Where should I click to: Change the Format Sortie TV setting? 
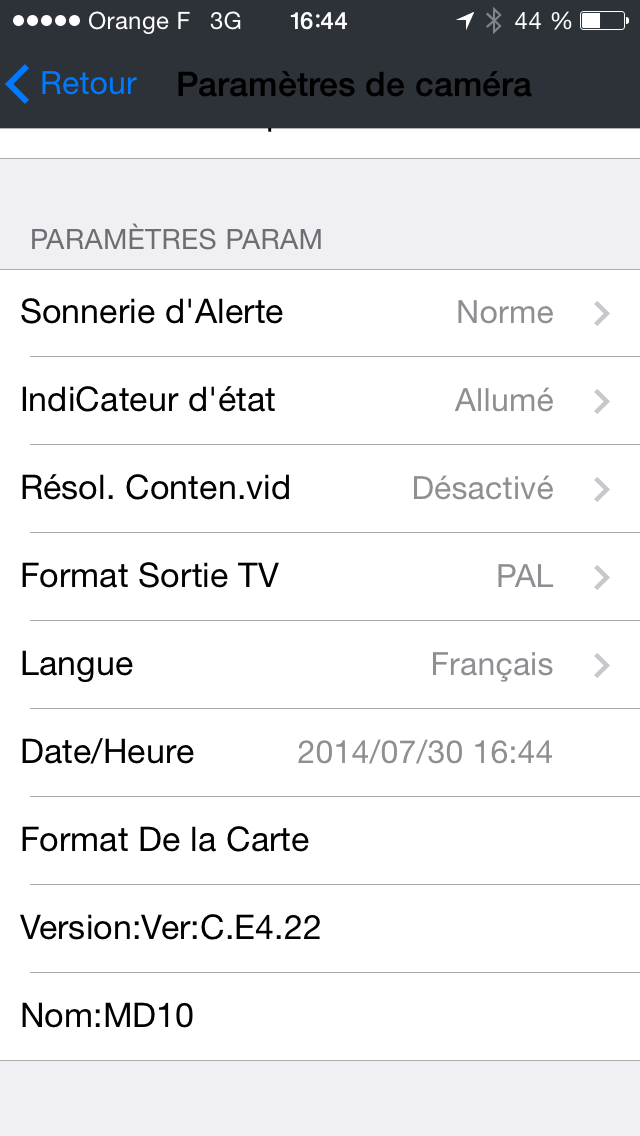[320, 577]
